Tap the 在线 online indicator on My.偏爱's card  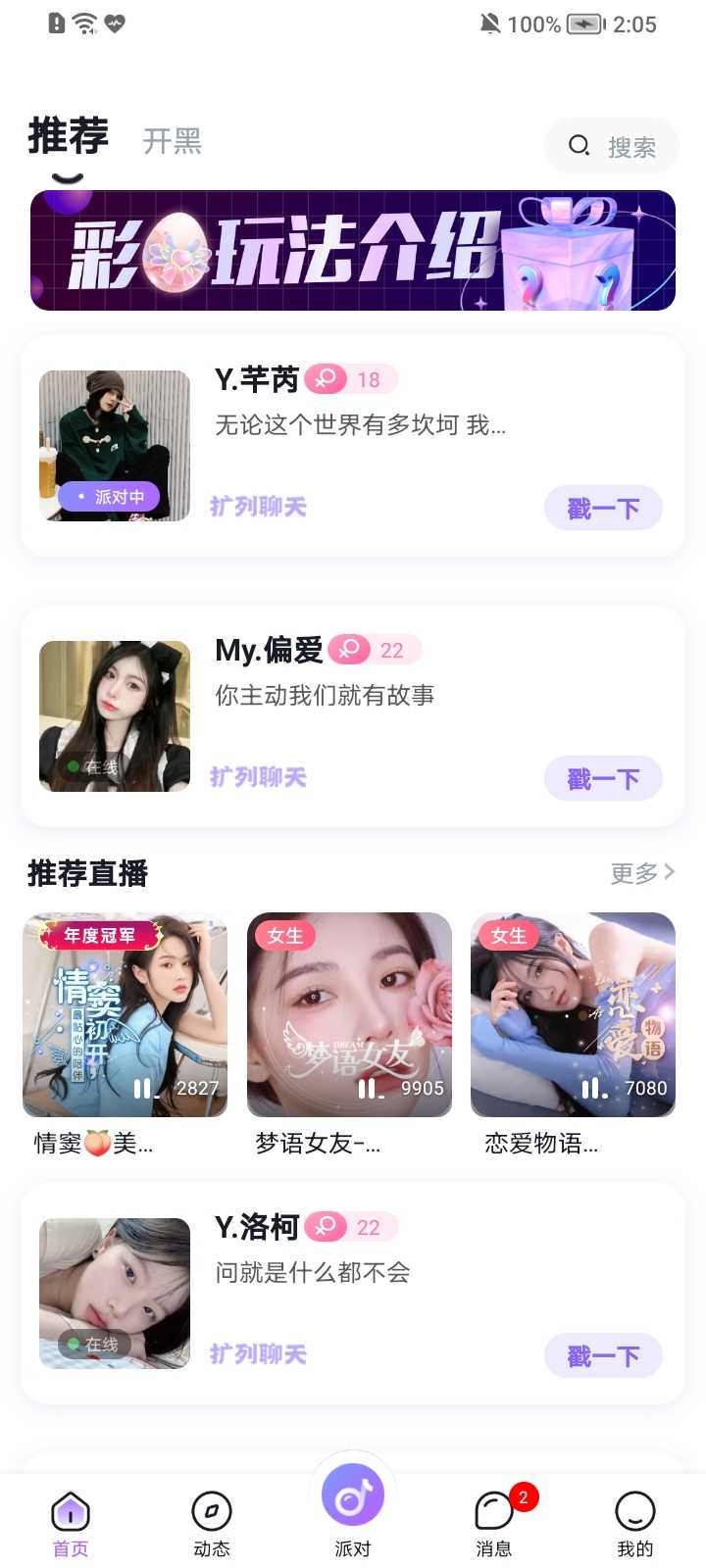[96, 767]
